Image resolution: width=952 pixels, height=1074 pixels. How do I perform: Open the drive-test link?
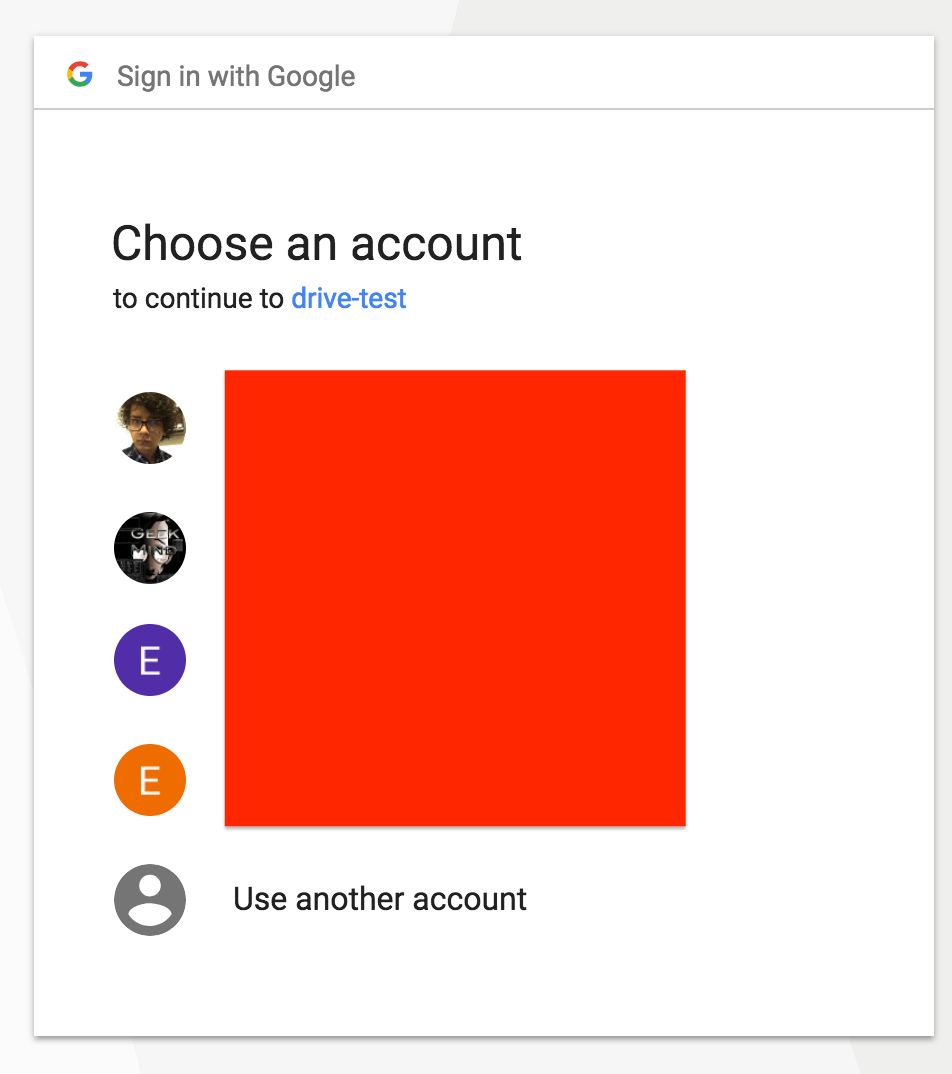pos(348,298)
